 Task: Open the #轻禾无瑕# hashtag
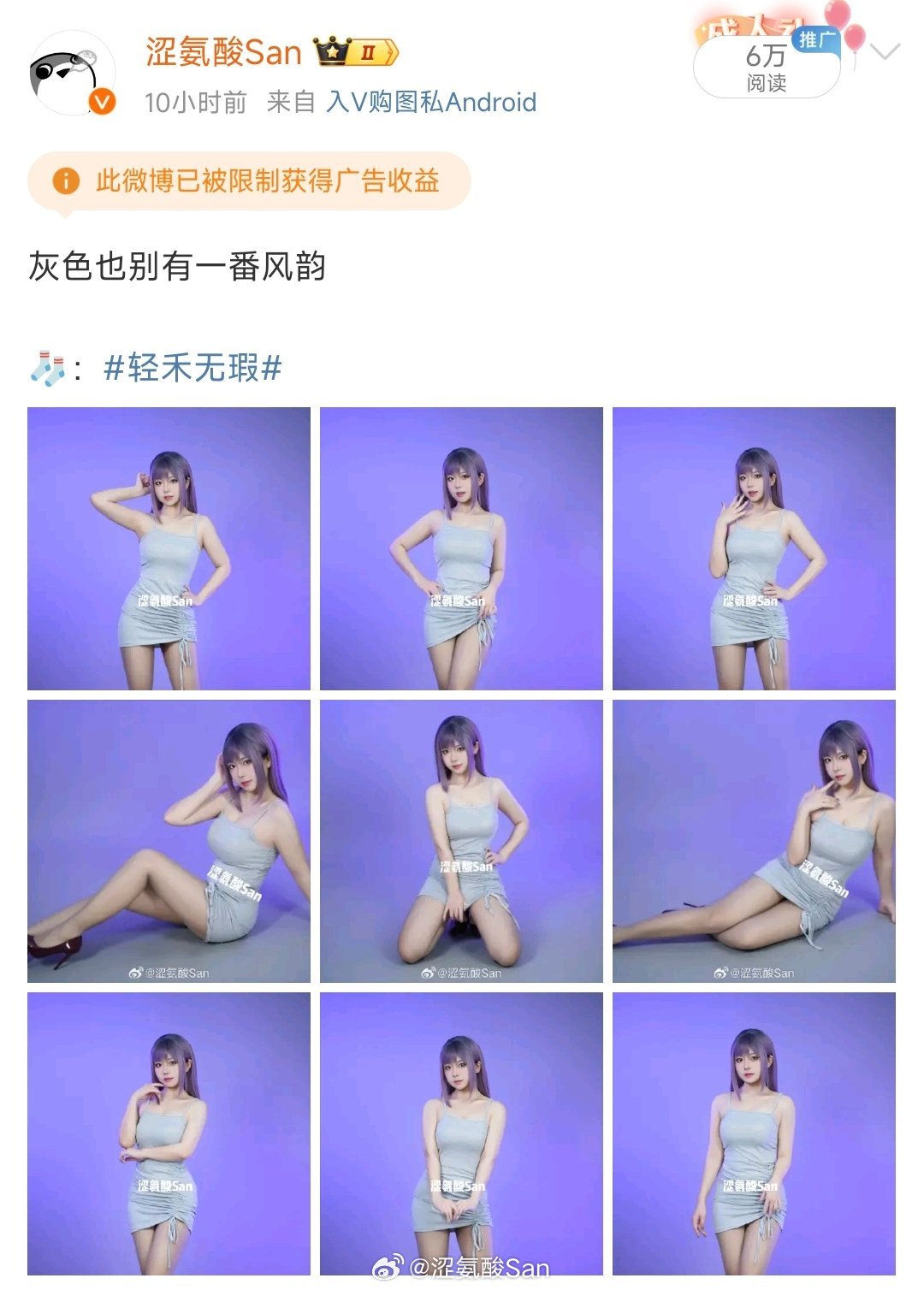point(192,369)
